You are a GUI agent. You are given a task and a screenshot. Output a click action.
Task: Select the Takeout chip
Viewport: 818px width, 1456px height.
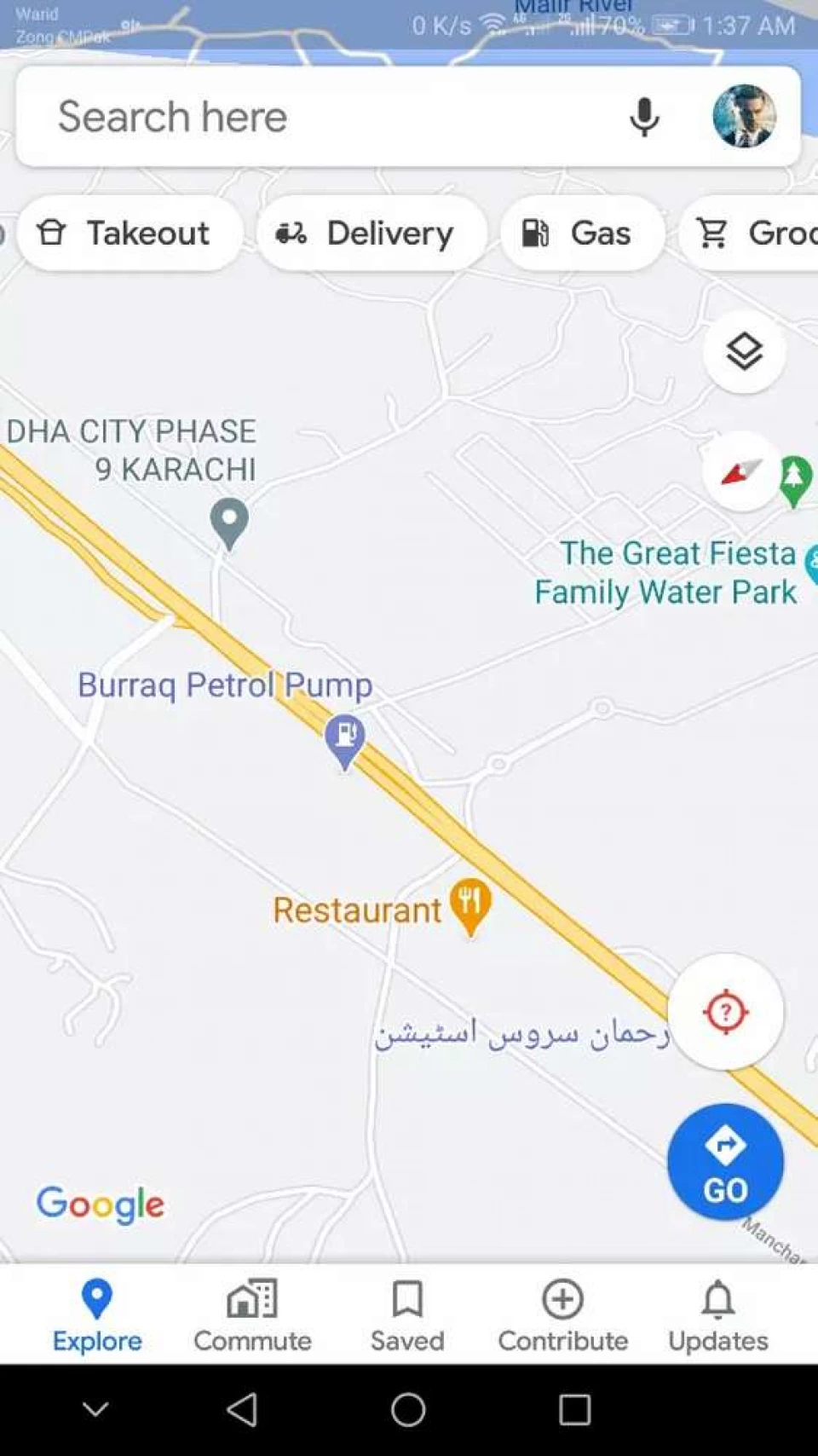(129, 233)
